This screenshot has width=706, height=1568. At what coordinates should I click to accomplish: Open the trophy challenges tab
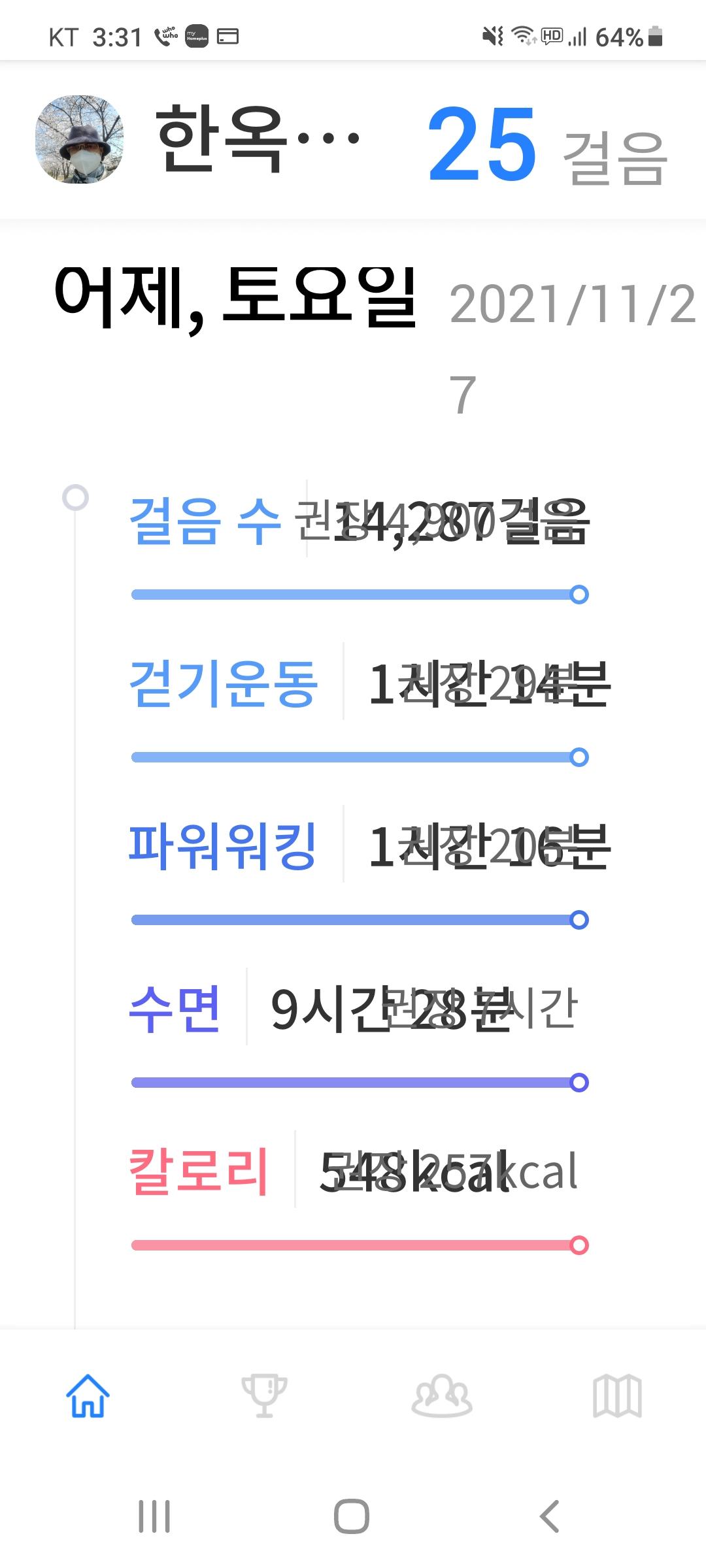[x=264, y=1396]
